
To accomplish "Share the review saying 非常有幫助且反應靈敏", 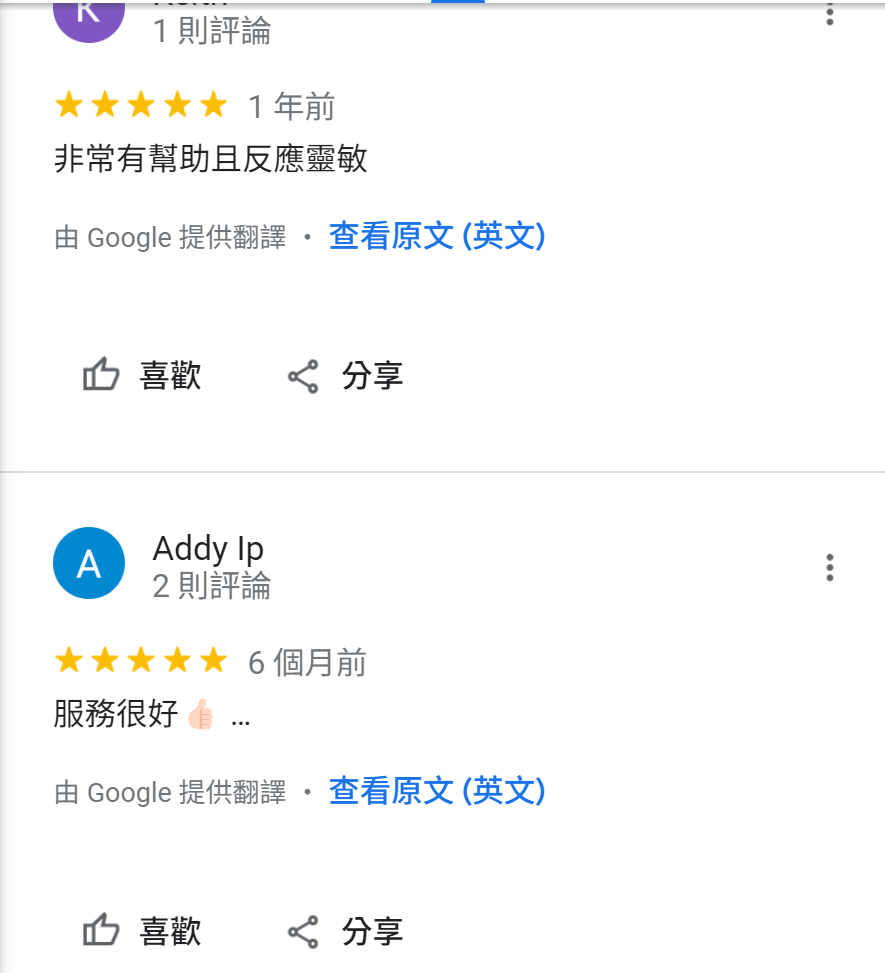I will point(345,376).
